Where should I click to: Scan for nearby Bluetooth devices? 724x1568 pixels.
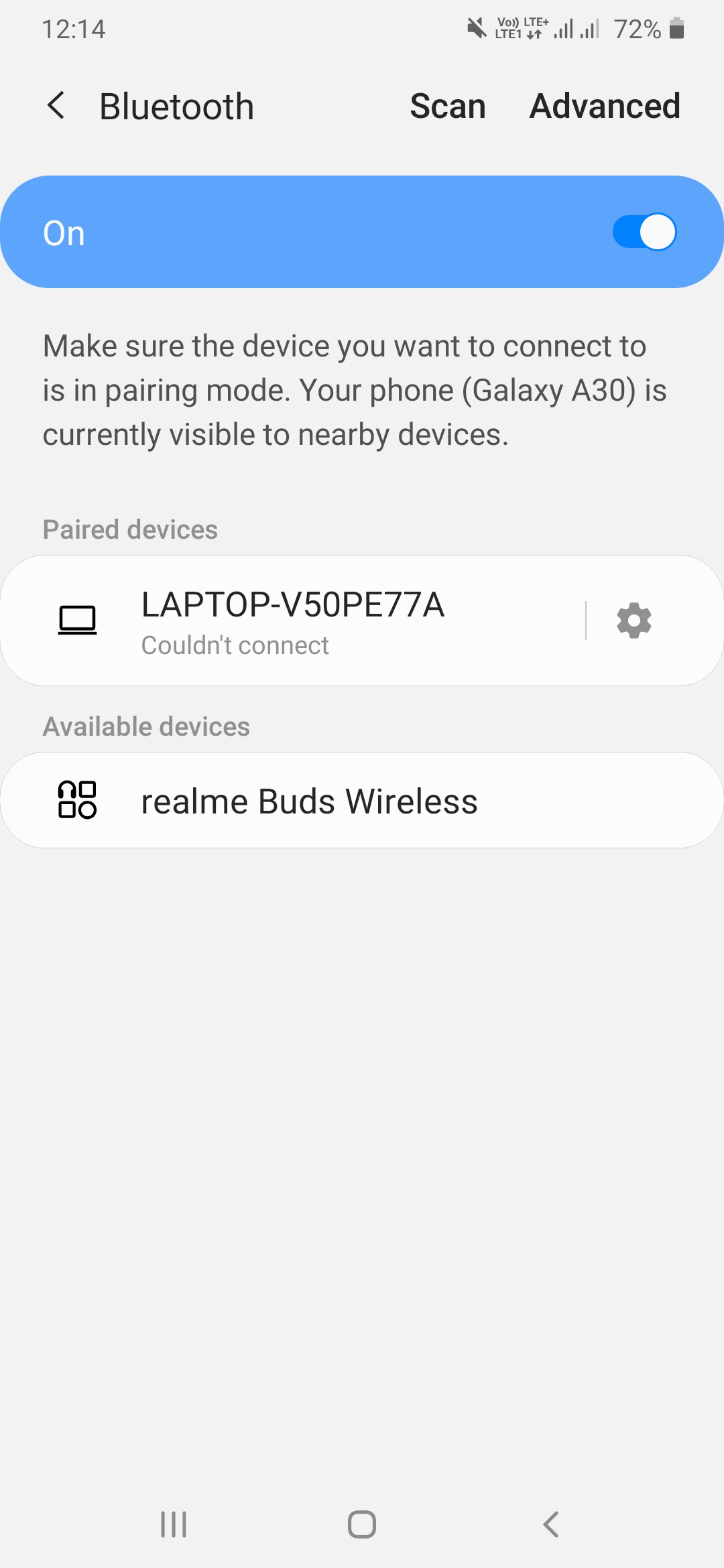point(447,106)
